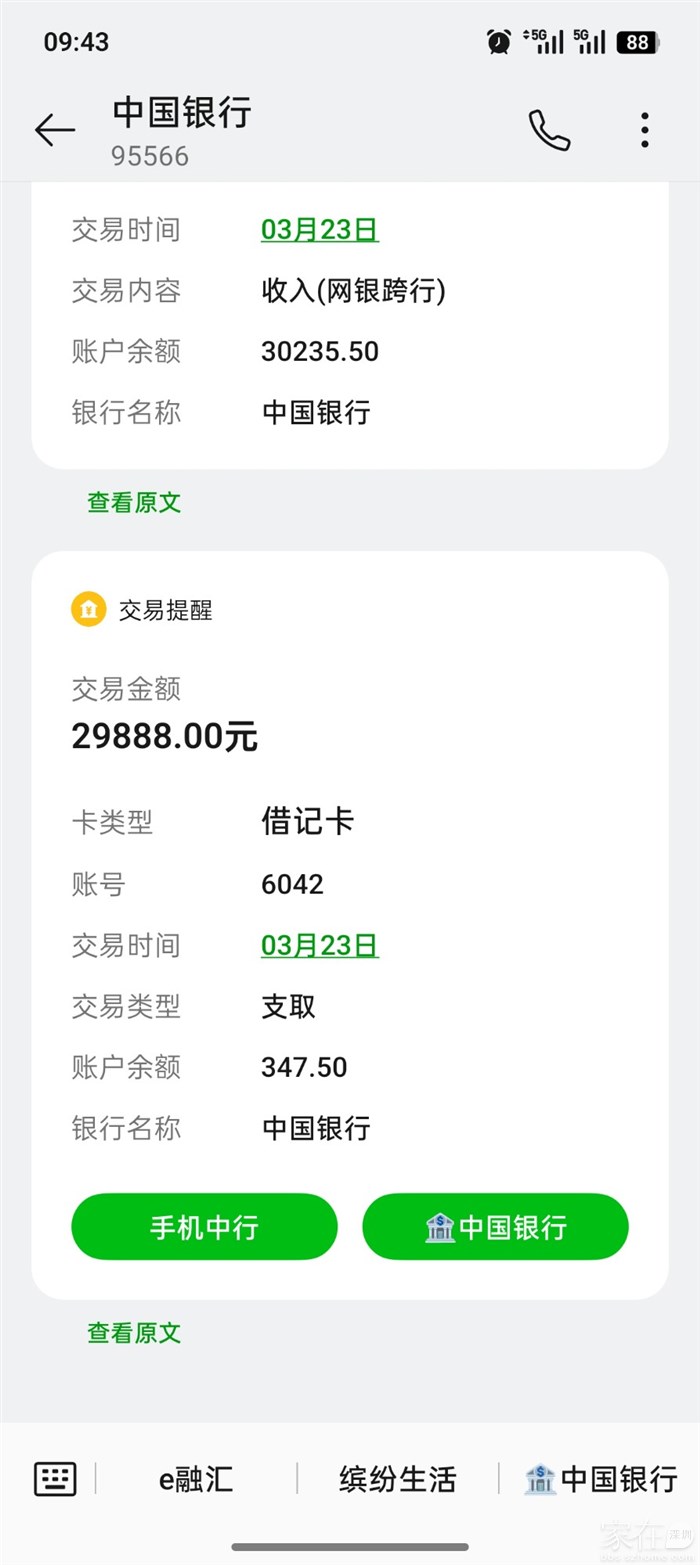Open the three-dot overflow menu
Image resolution: width=700 pixels, height=1565 pixels.
645,130
